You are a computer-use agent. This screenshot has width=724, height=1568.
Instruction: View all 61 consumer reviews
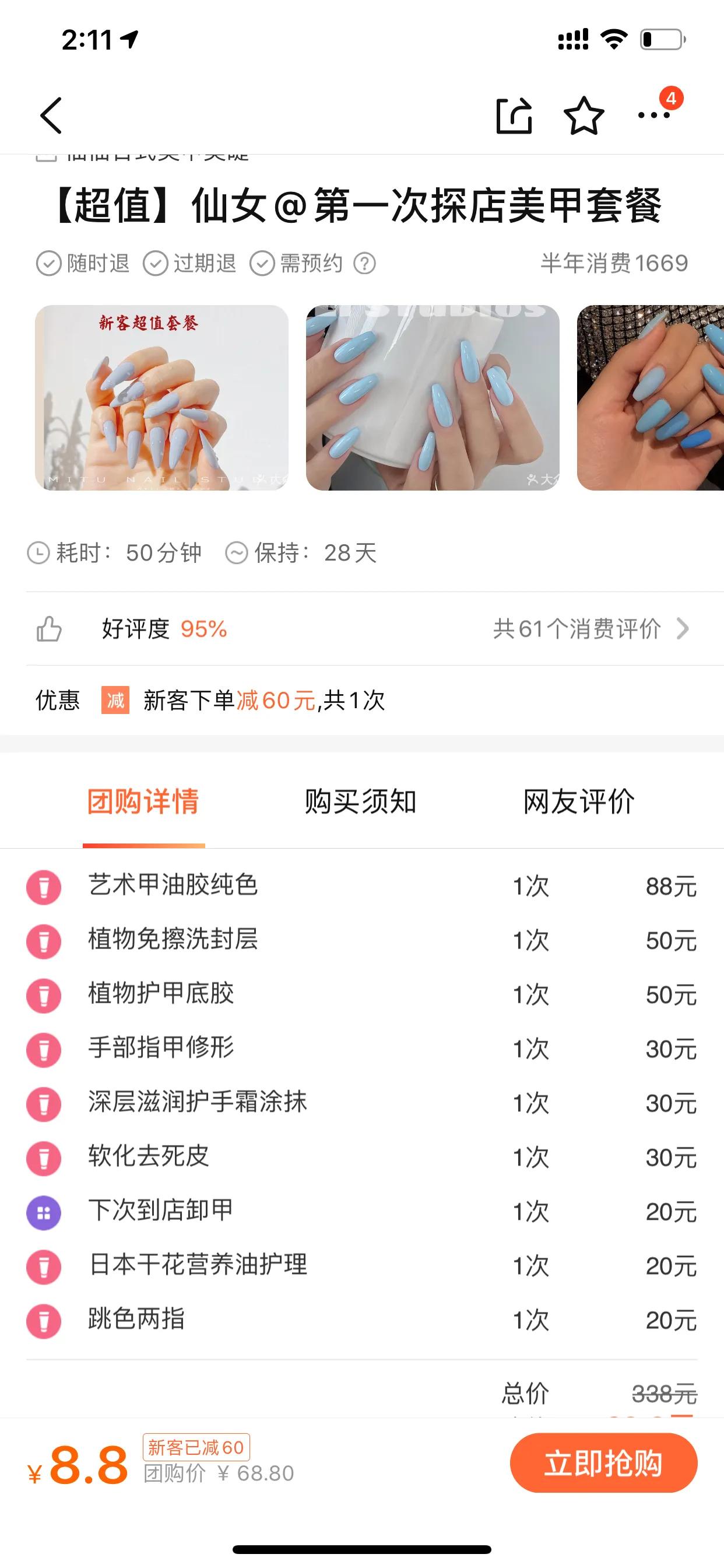(x=589, y=629)
